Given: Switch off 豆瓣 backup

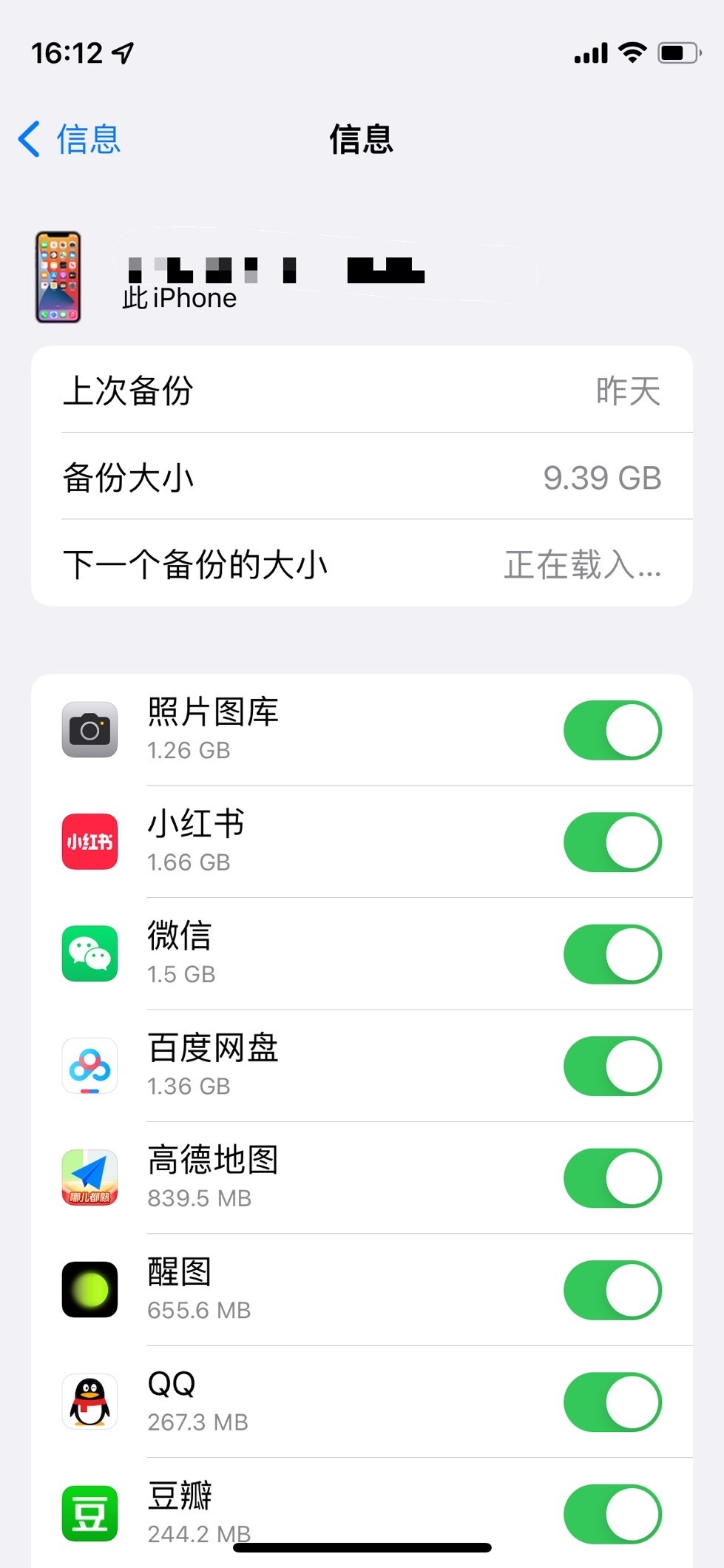Looking at the screenshot, I should pos(612,1513).
